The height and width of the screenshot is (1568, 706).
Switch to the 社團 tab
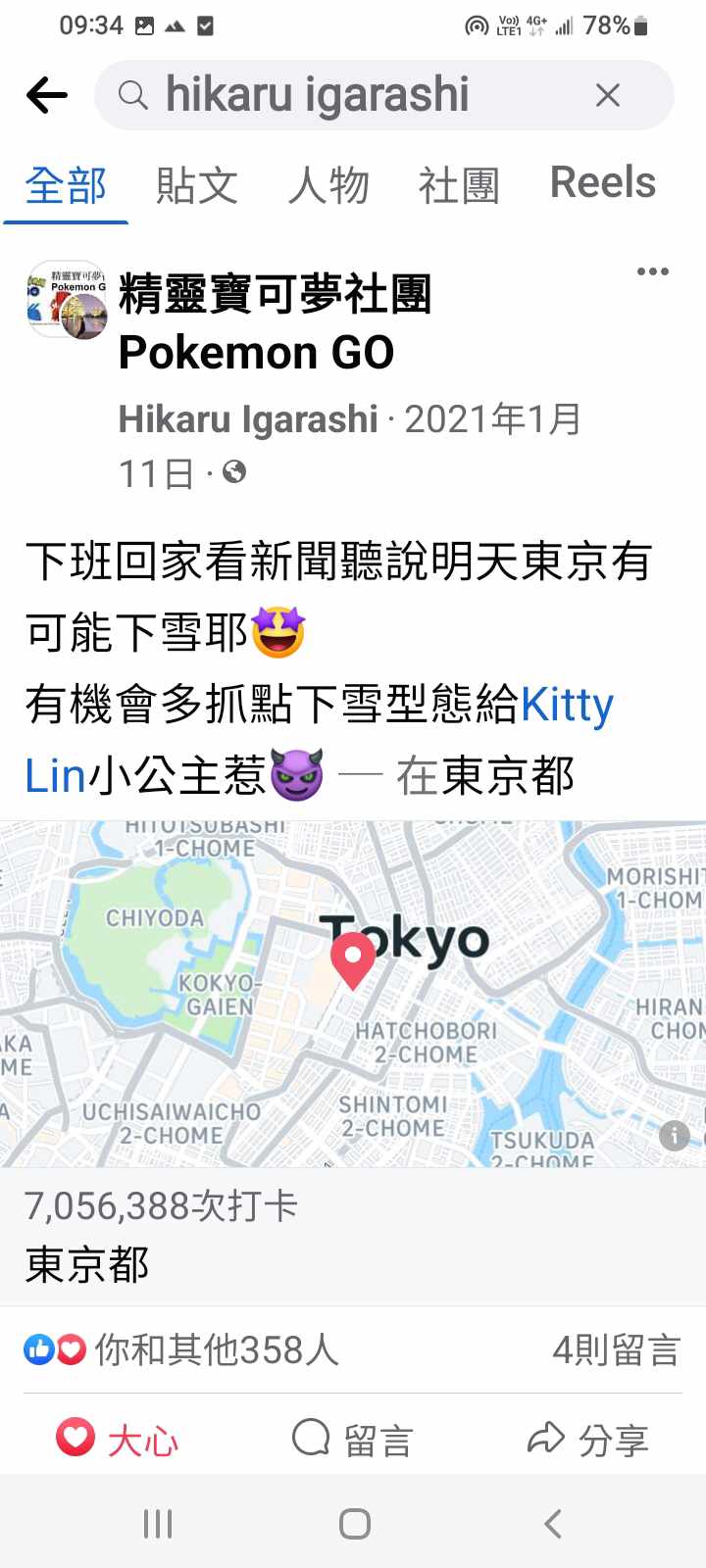point(459,184)
